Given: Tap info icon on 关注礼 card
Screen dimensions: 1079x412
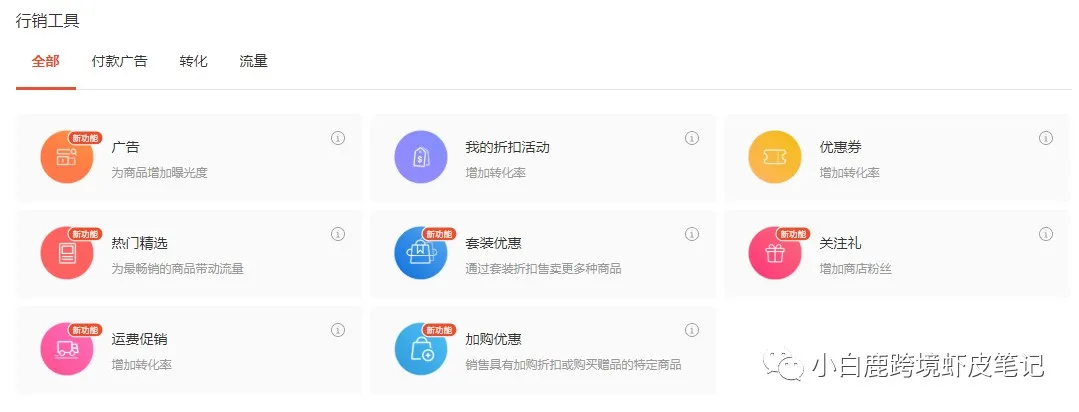Looking at the screenshot, I should pos(1046,234).
